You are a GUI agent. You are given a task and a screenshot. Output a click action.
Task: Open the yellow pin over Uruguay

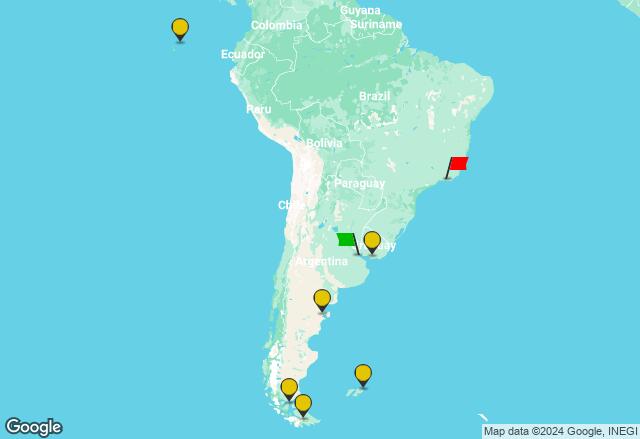tap(372, 241)
